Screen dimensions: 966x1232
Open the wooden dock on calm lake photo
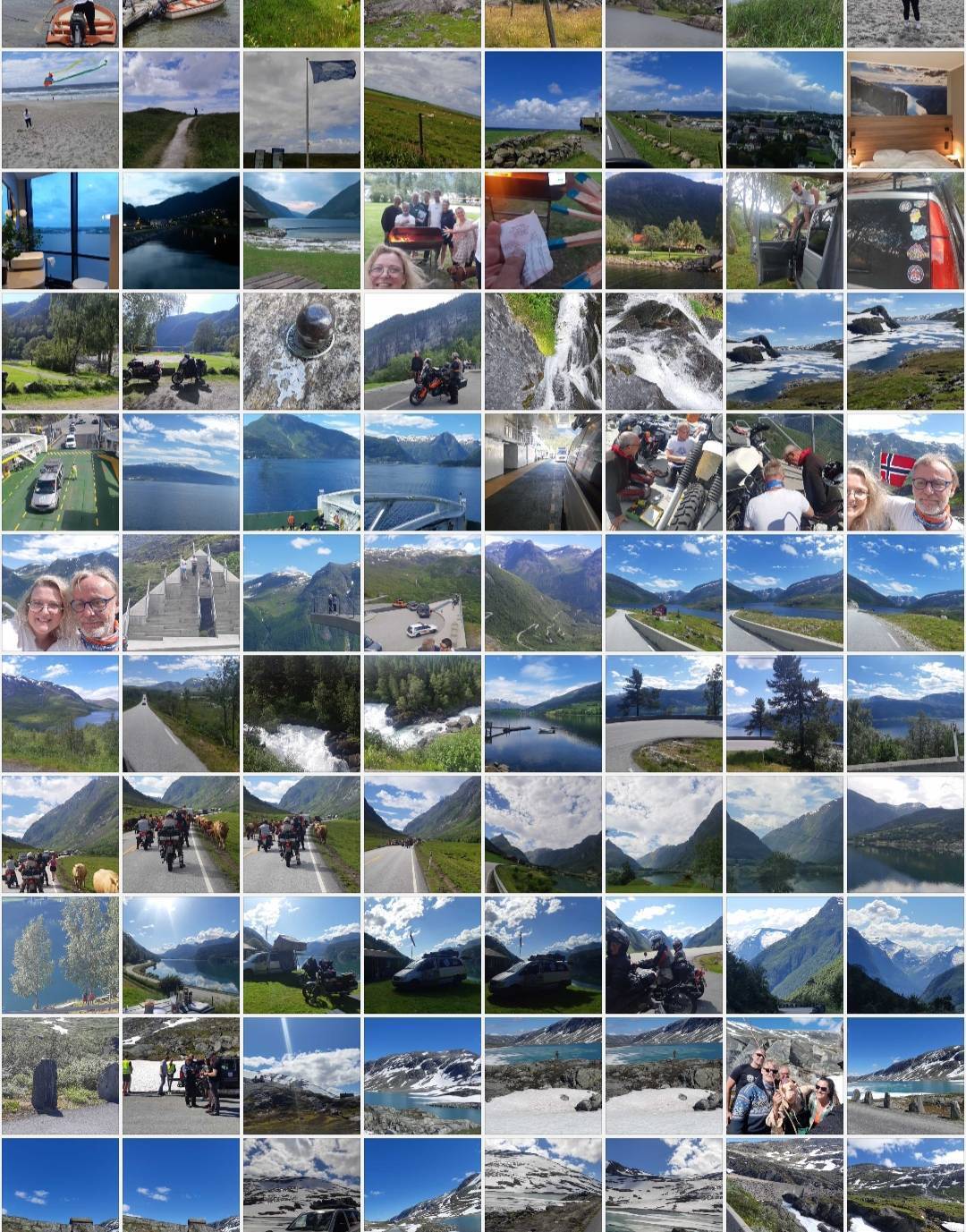543,713
